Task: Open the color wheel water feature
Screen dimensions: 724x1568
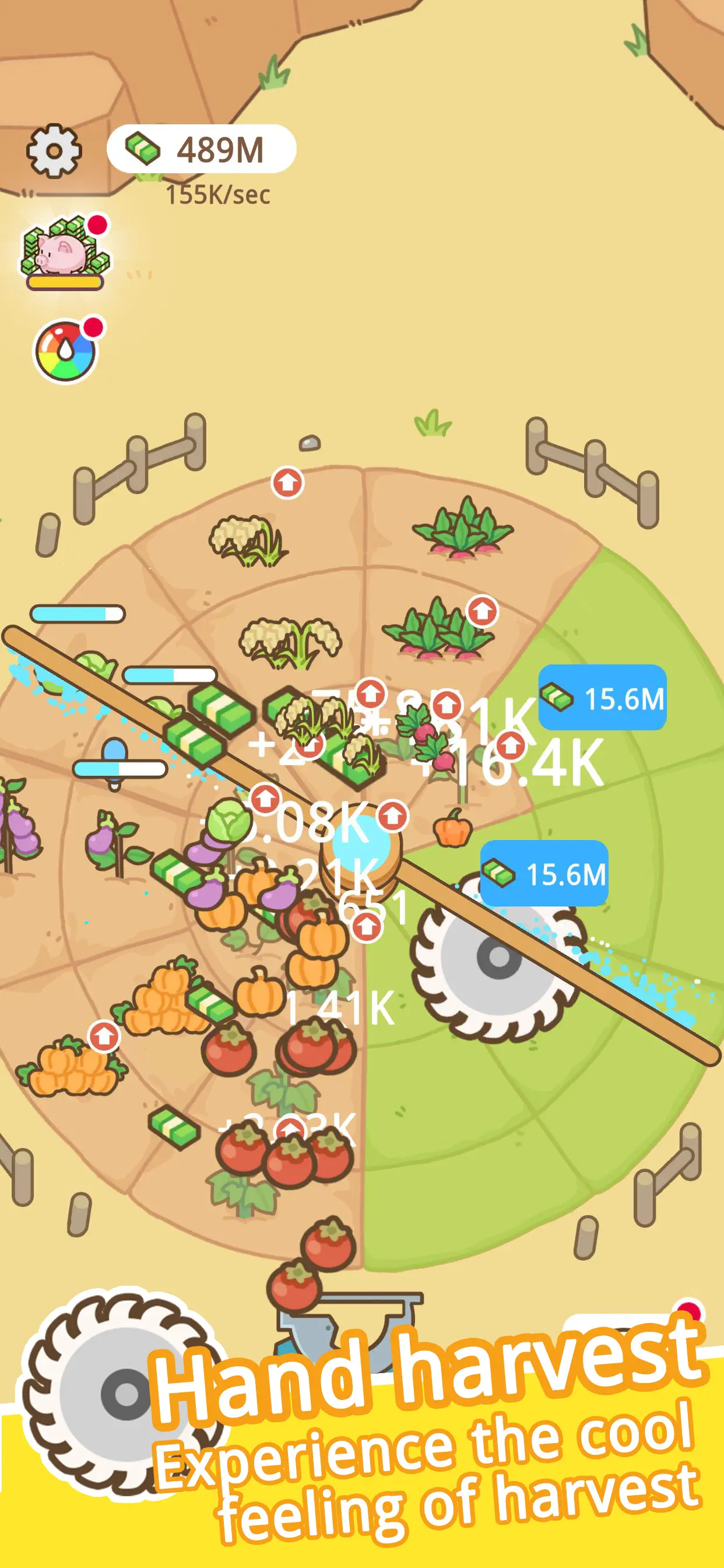Action: 64,349
